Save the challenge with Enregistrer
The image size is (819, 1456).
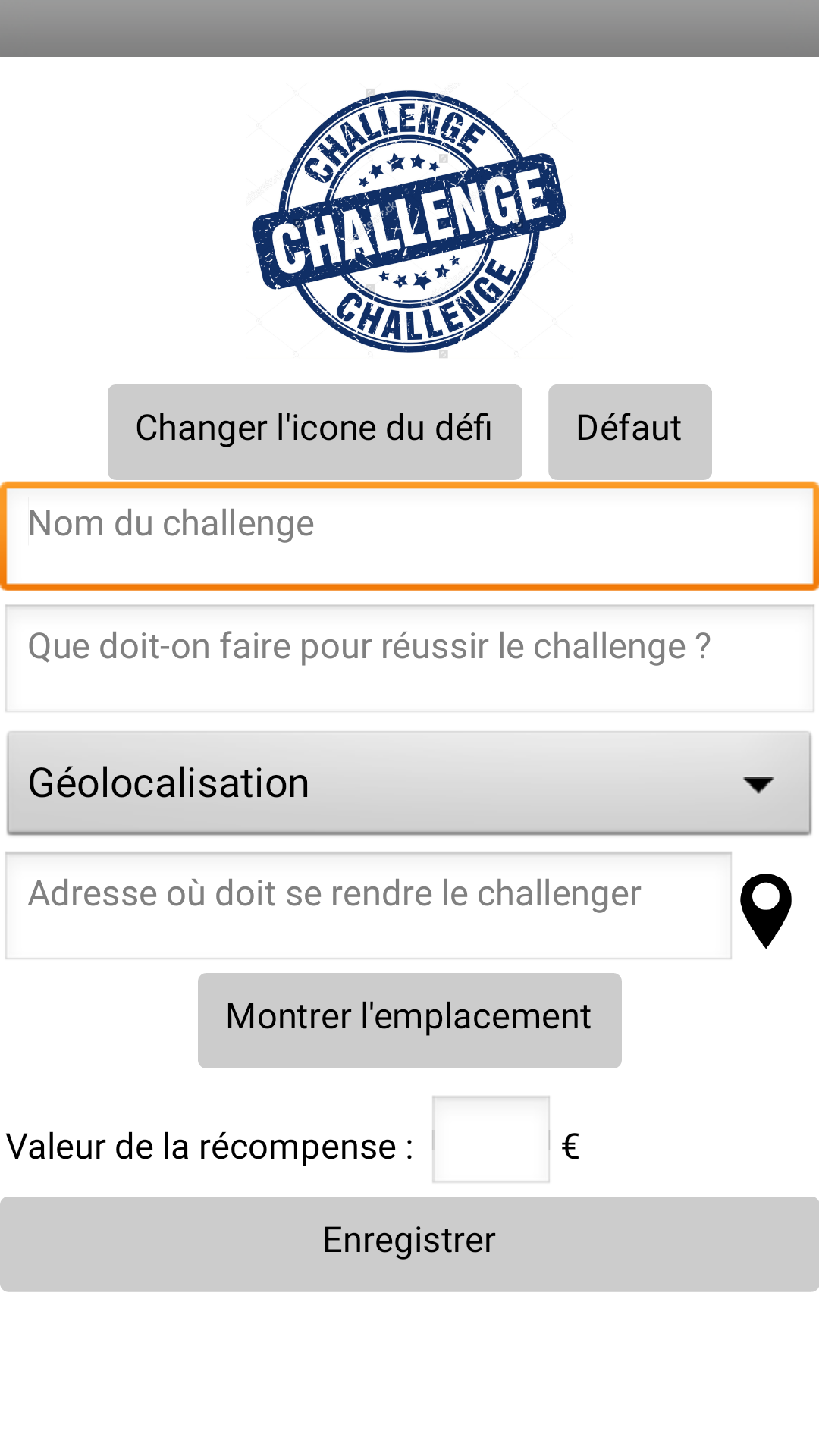[409, 1244]
